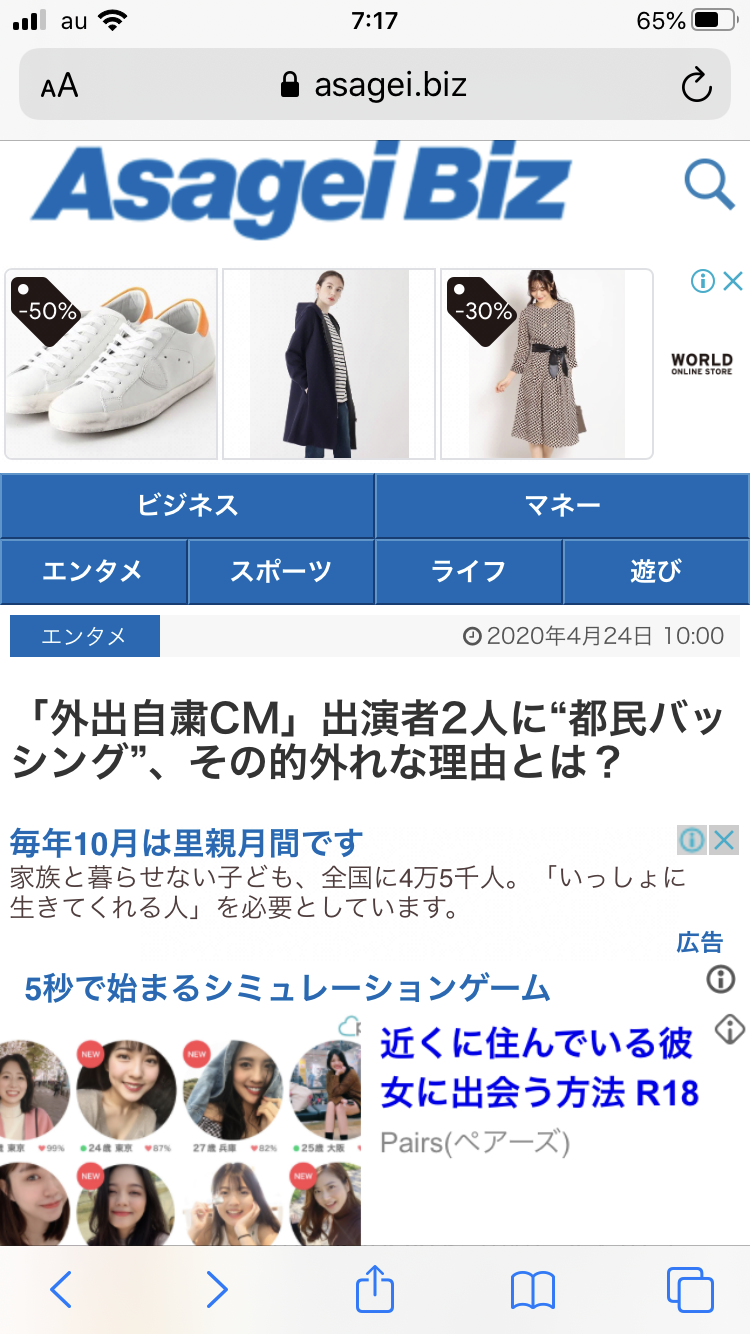Open the 毎年10月は里親月間です ad link

tap(186, 843)
